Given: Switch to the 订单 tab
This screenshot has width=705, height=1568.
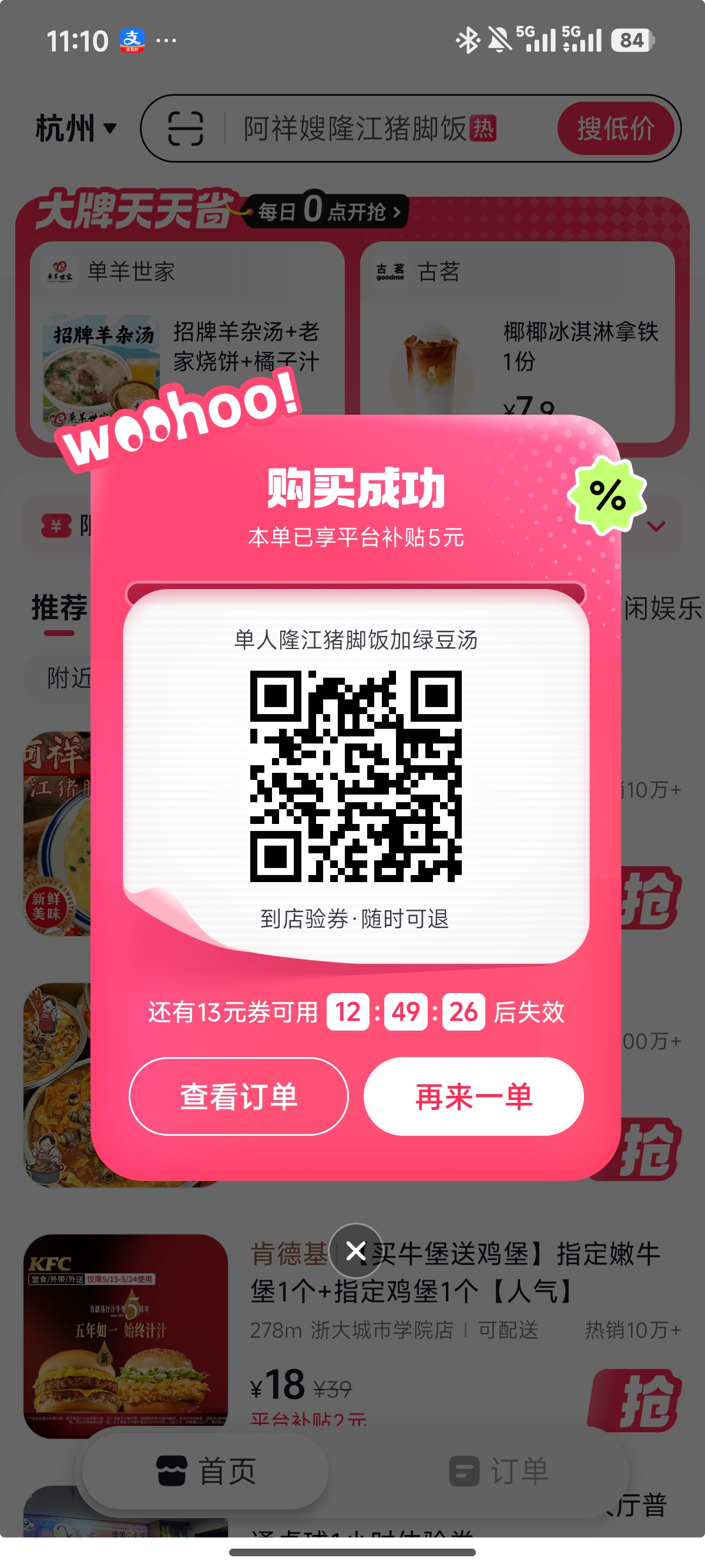Looking at the screenshot, I should coord(499,1471).
